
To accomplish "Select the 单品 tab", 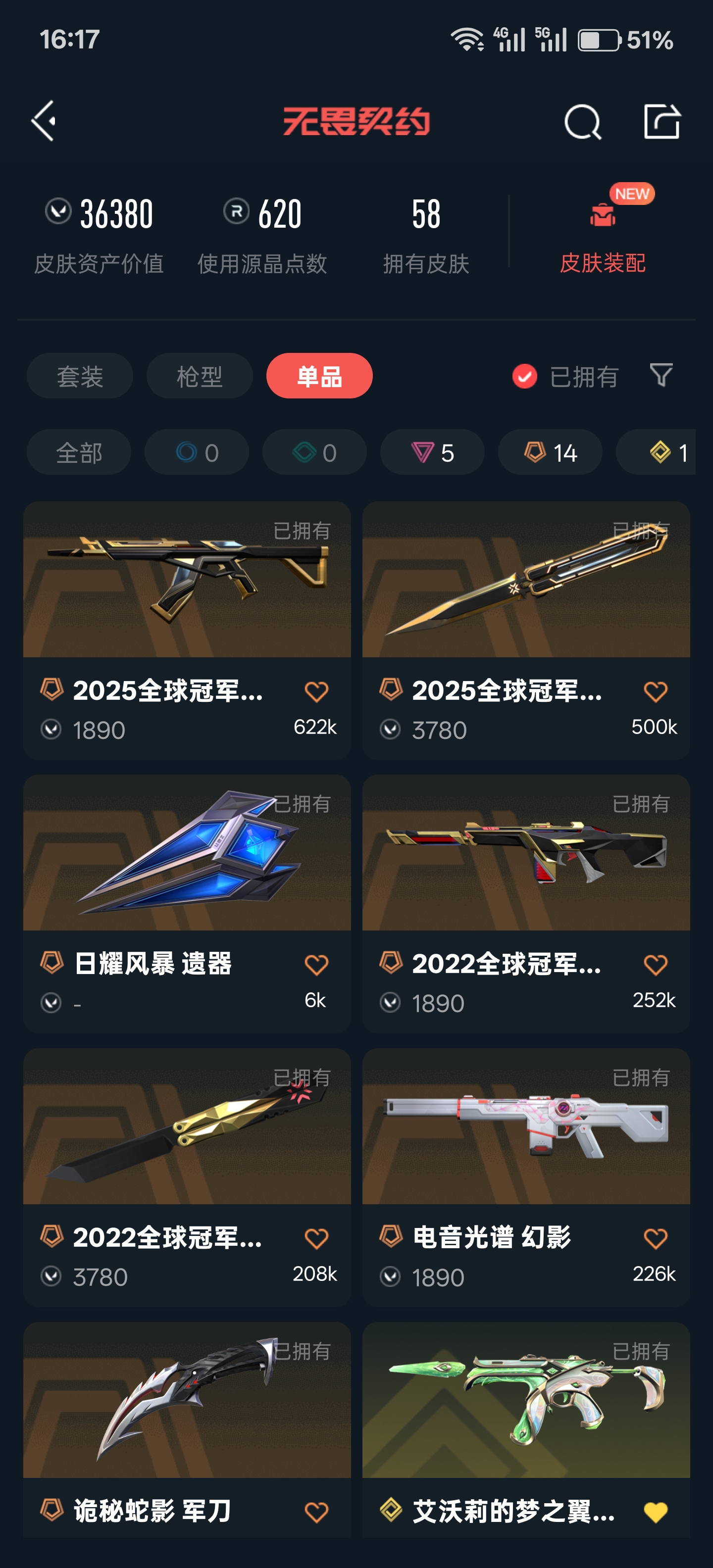I will 319,376.
